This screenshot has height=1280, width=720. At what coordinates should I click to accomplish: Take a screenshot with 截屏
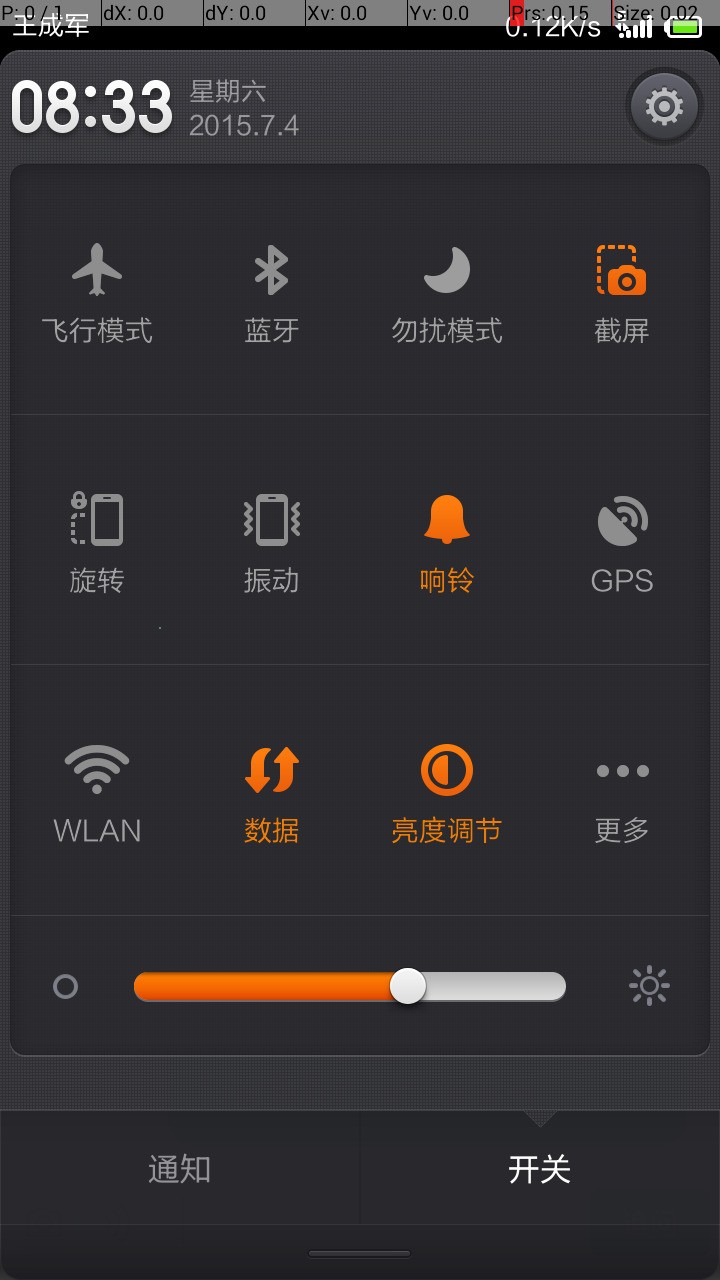click(x=621, y=291)
